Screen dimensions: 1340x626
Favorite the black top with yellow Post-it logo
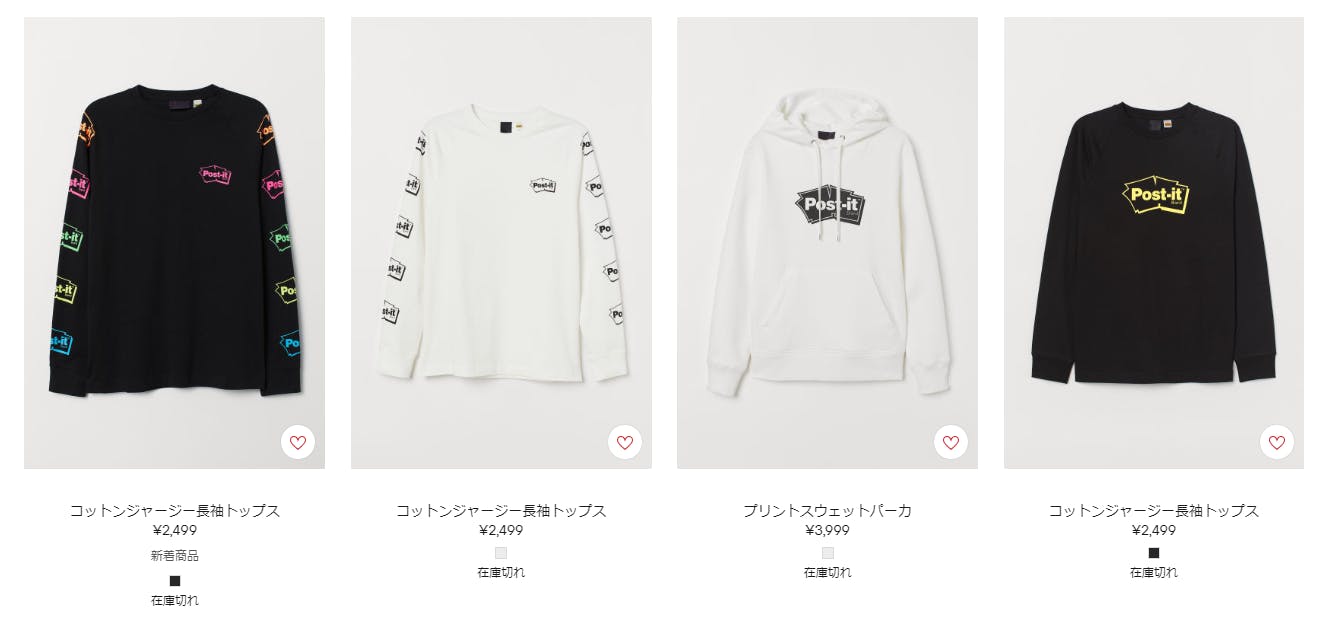(x=1276, y=442)
